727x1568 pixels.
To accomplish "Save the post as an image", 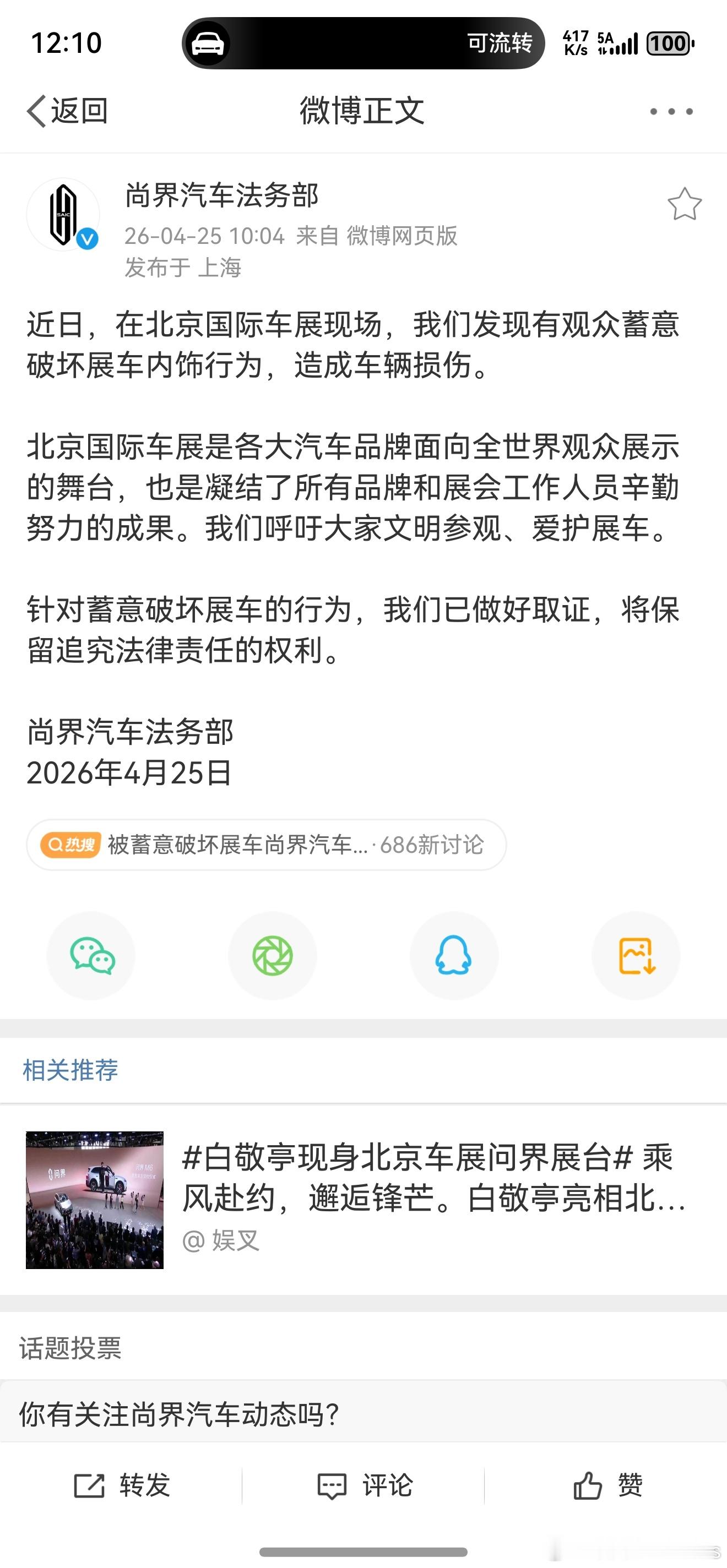I will 636,955.
